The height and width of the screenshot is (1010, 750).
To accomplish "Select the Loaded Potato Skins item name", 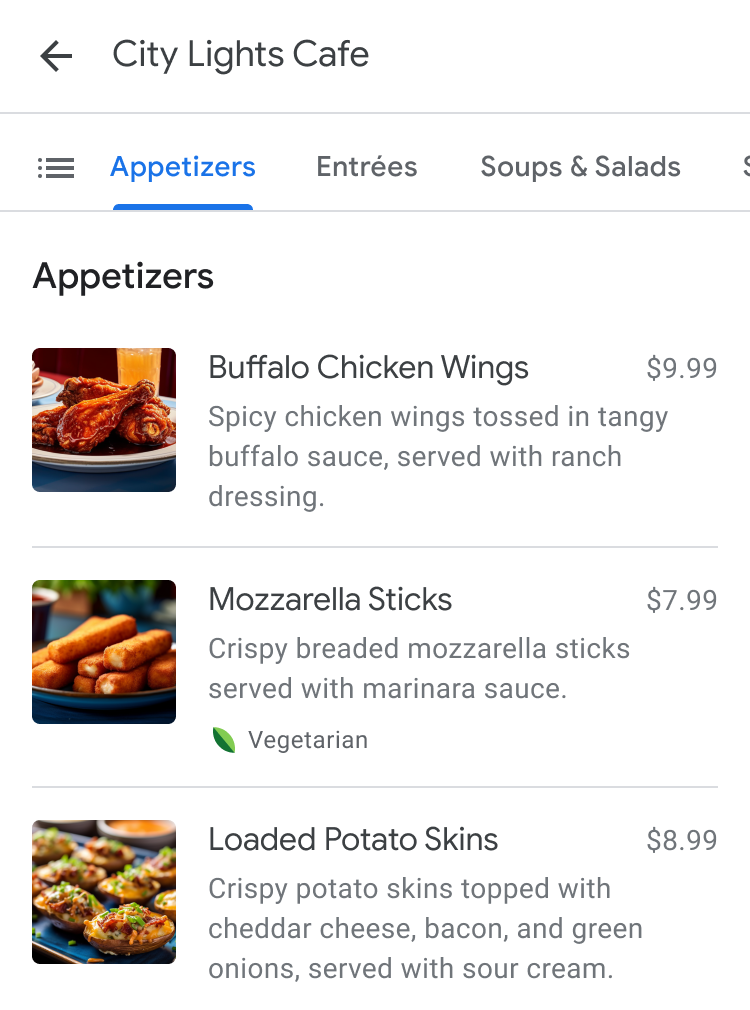I will tap(352, 840).
